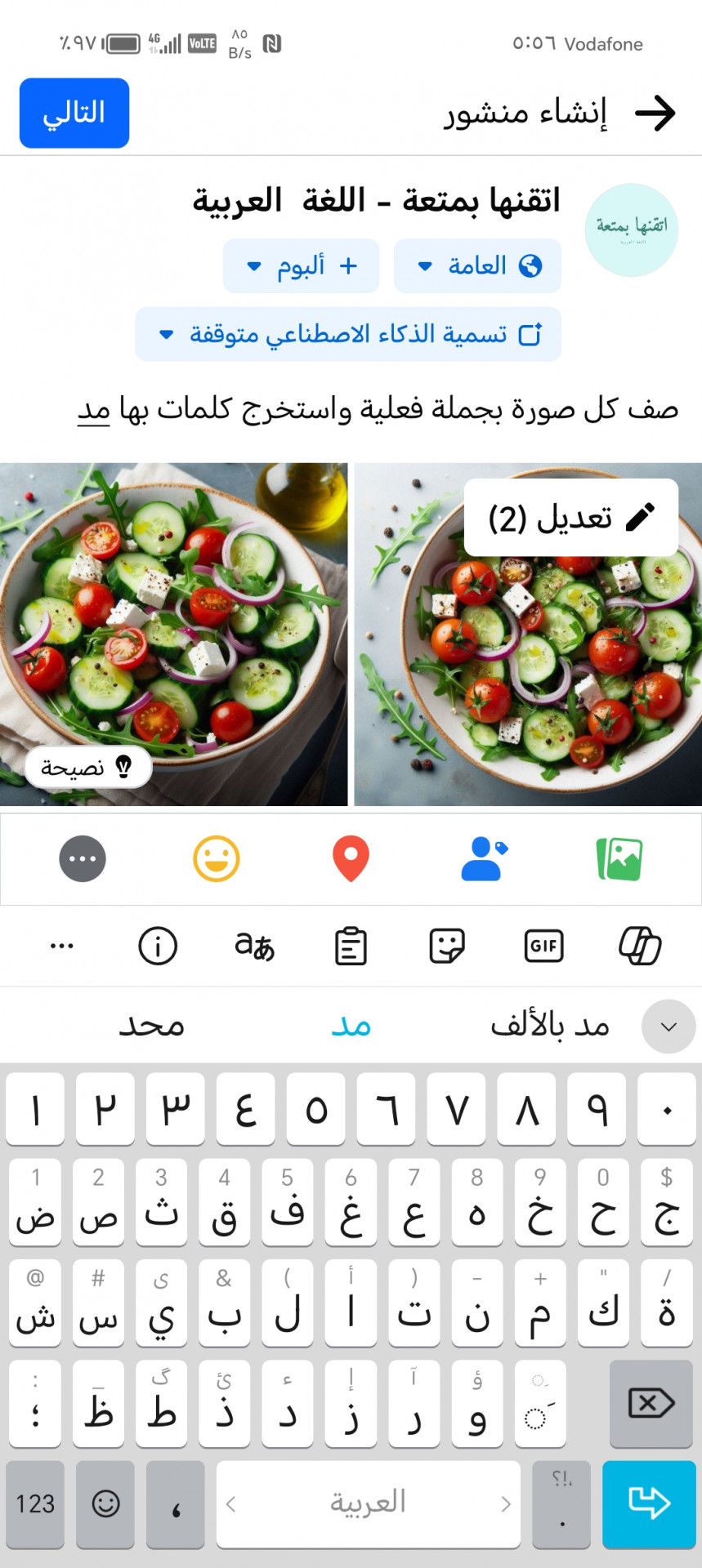
Task: Tag people in the post
Action: click(x=484, y=859)
